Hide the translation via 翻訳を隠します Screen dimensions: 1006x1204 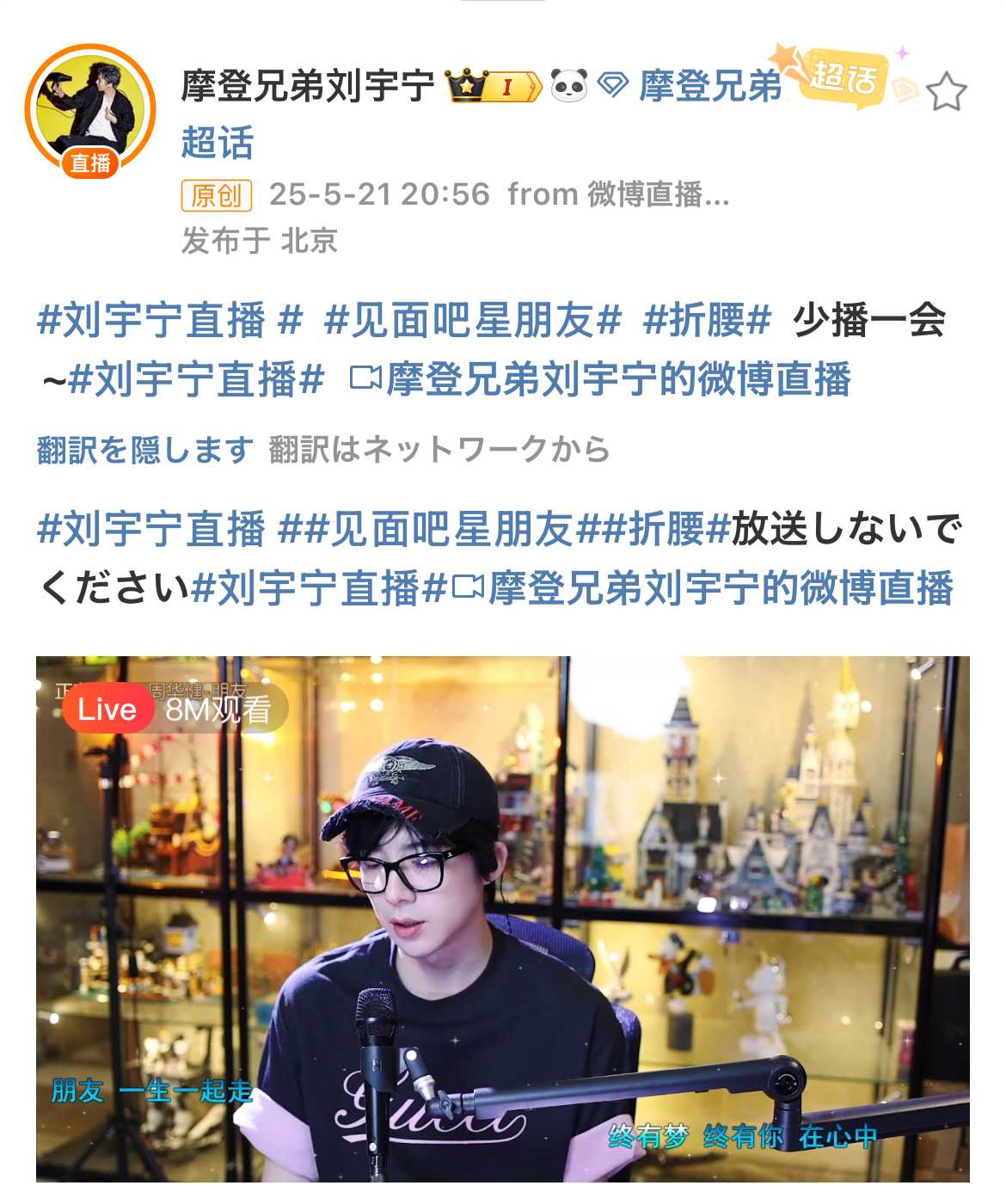pos(144,449)
